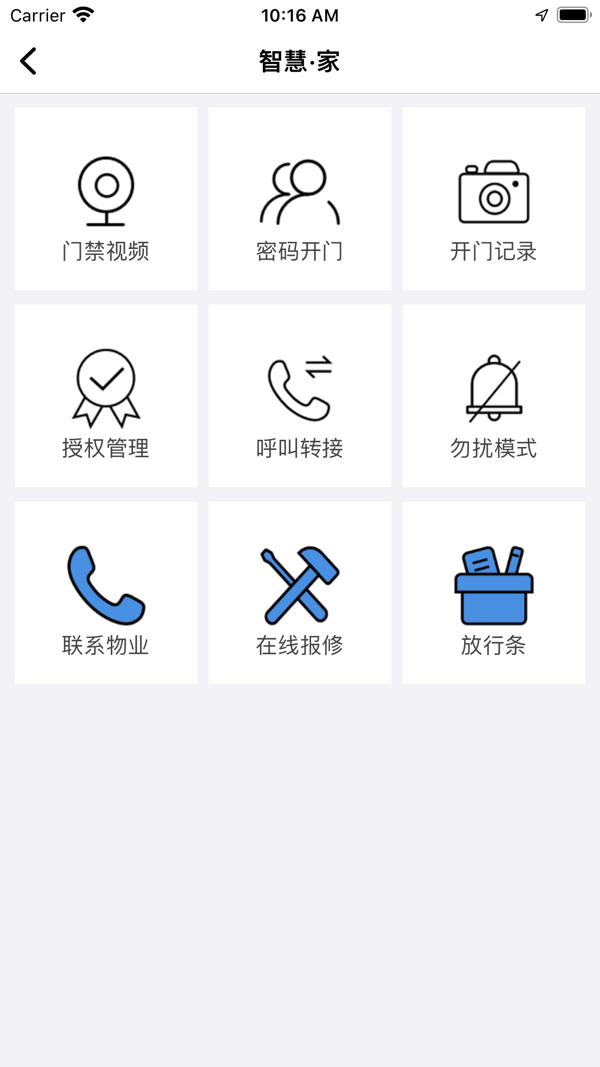
Task: Tap the 呼叫转接 call forwarding tile
Action: (300, 396)
